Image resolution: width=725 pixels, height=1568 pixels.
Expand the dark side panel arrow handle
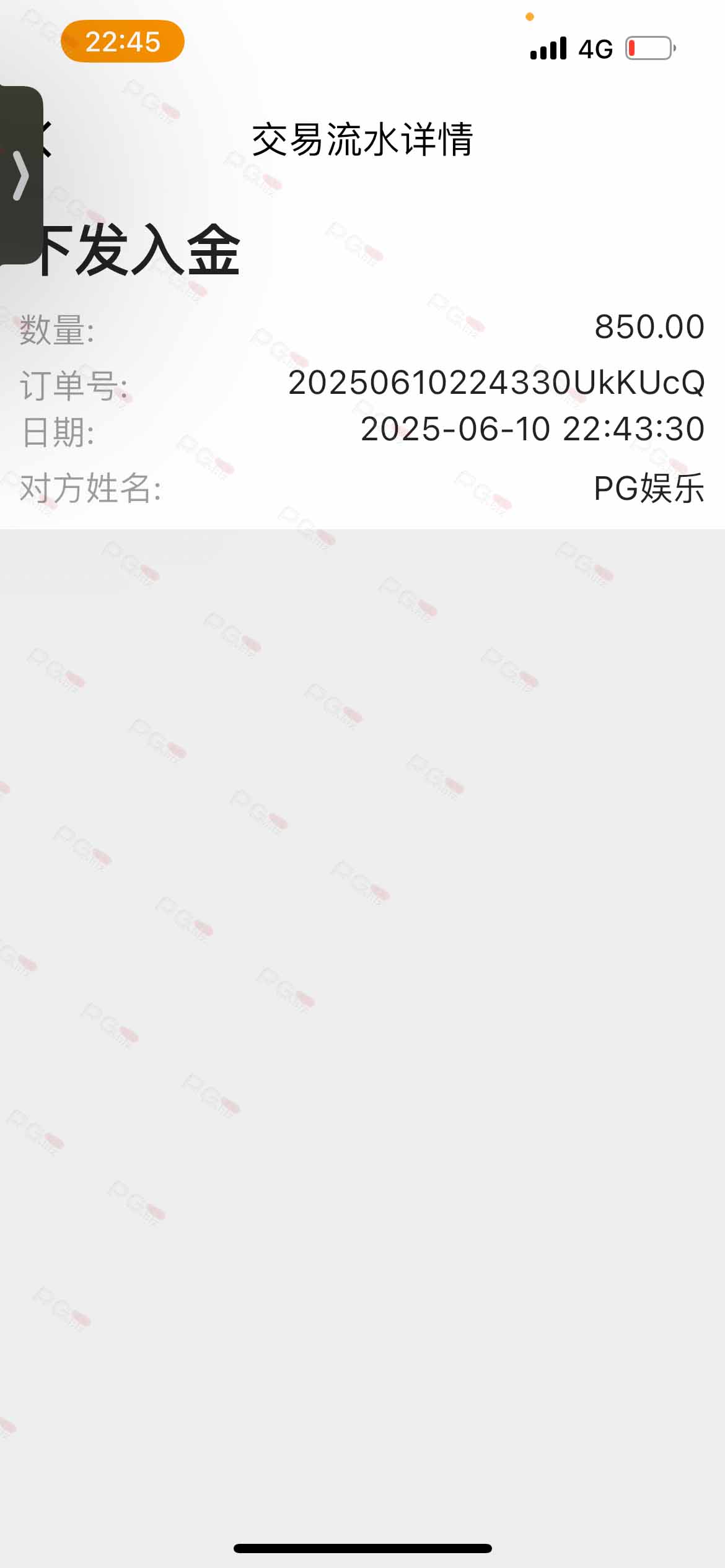[x=21, y=176]
